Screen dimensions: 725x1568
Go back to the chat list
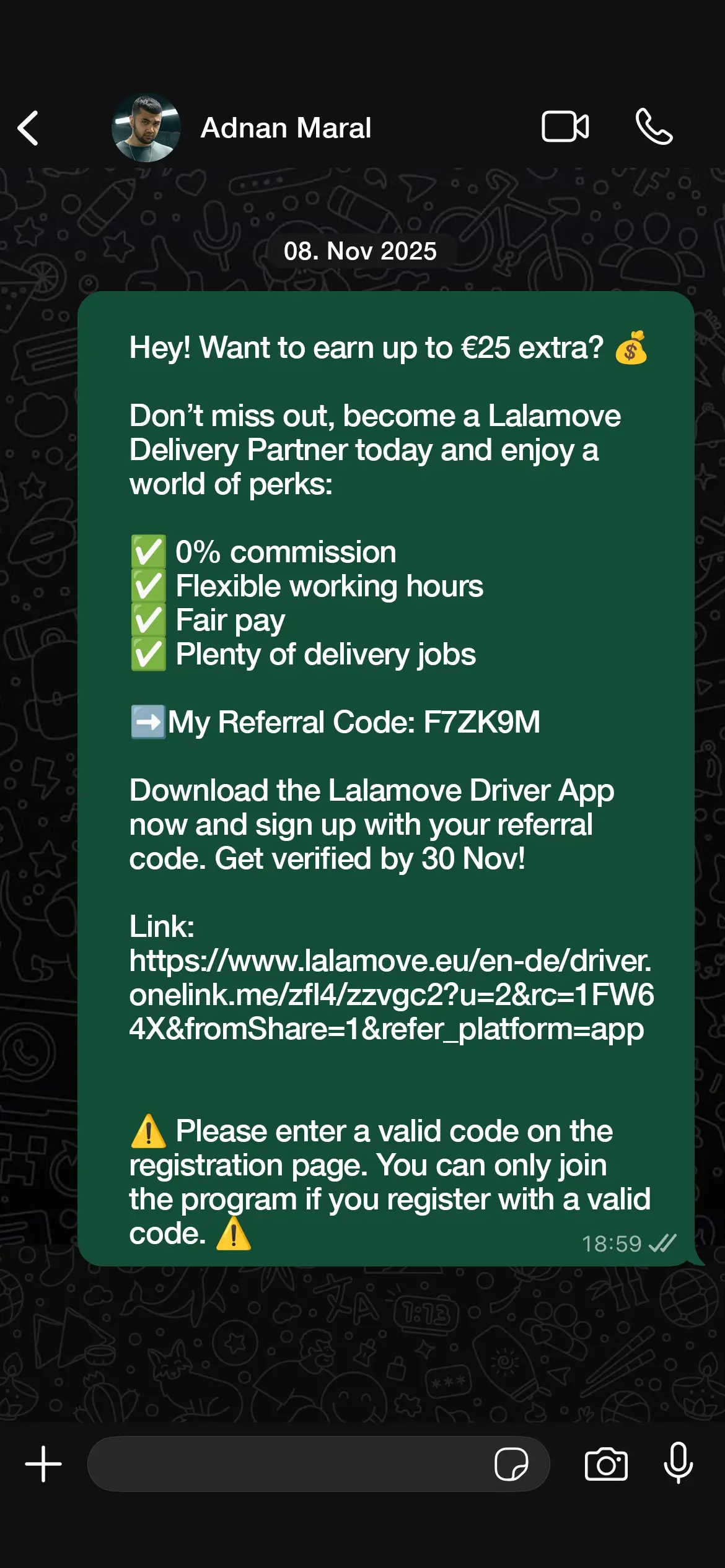pos(29,128)
